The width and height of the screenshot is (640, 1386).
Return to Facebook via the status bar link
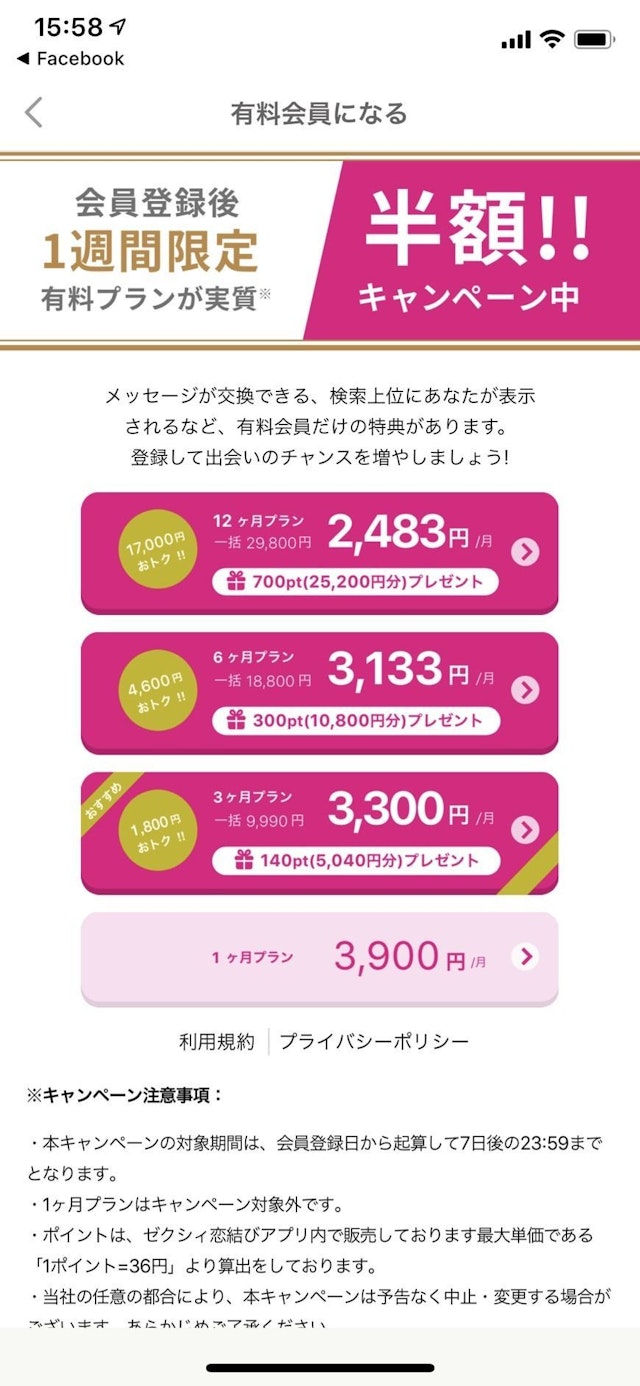click(70, 58)
